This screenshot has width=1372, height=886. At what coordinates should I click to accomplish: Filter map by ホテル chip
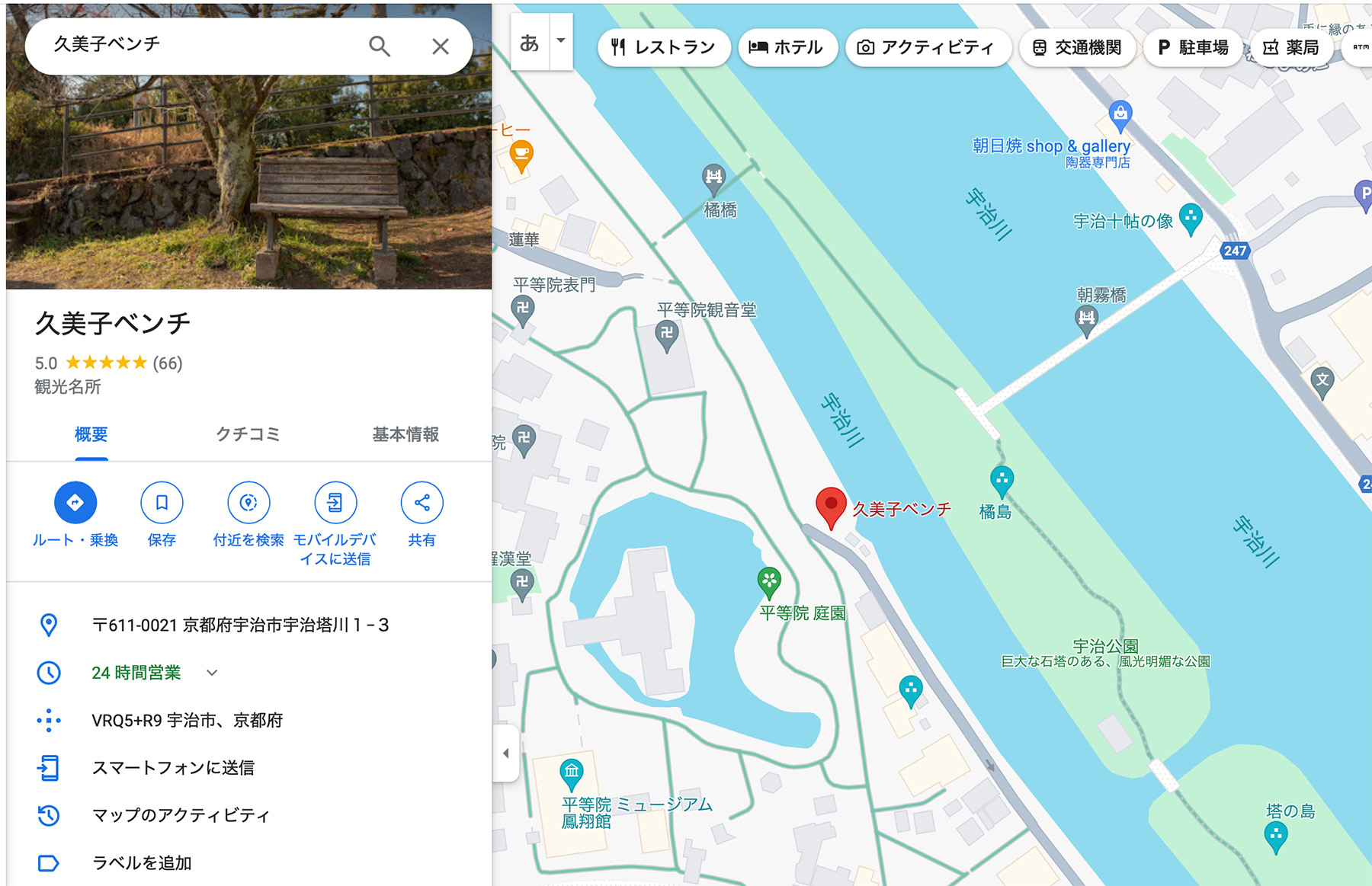click(786, 47)
